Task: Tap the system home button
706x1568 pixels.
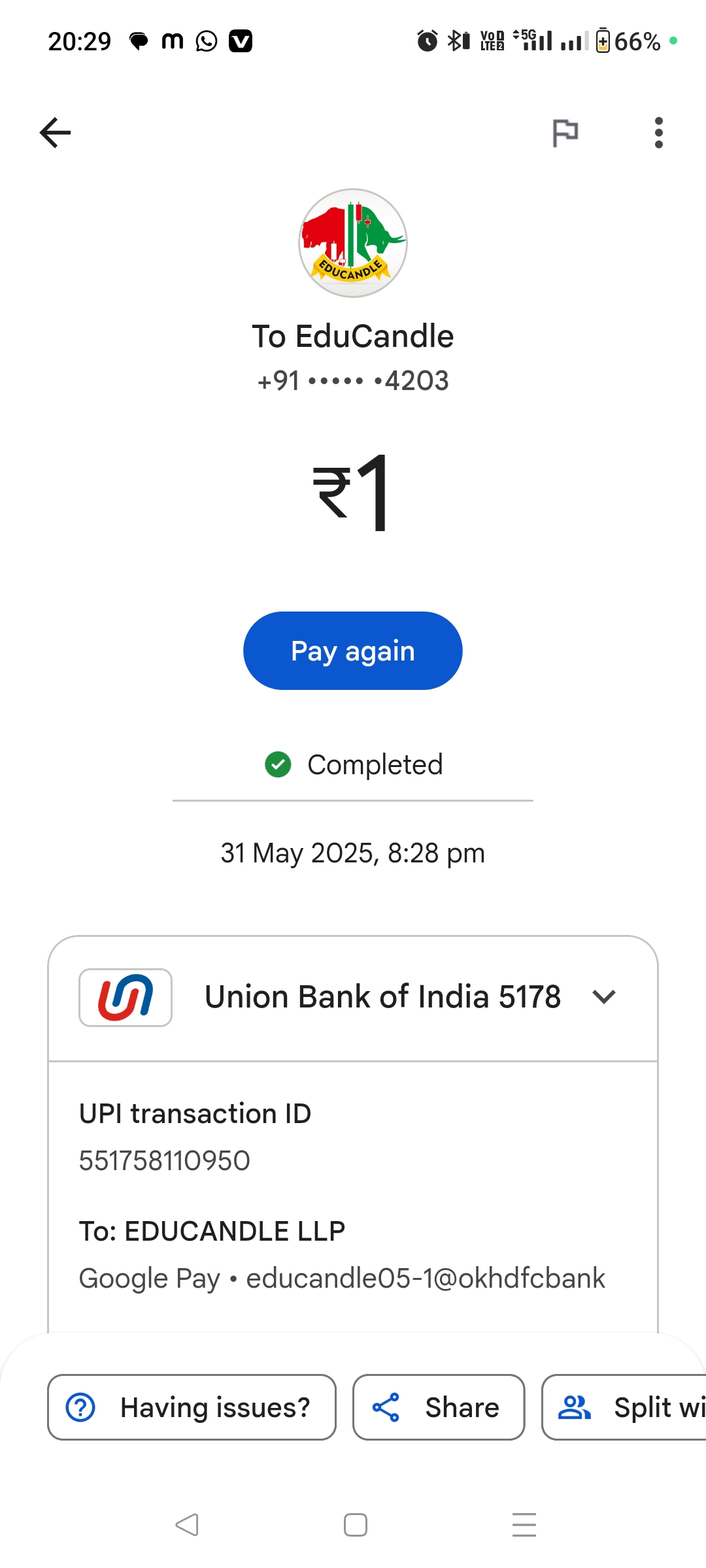Action: [x=355, y=1525]
